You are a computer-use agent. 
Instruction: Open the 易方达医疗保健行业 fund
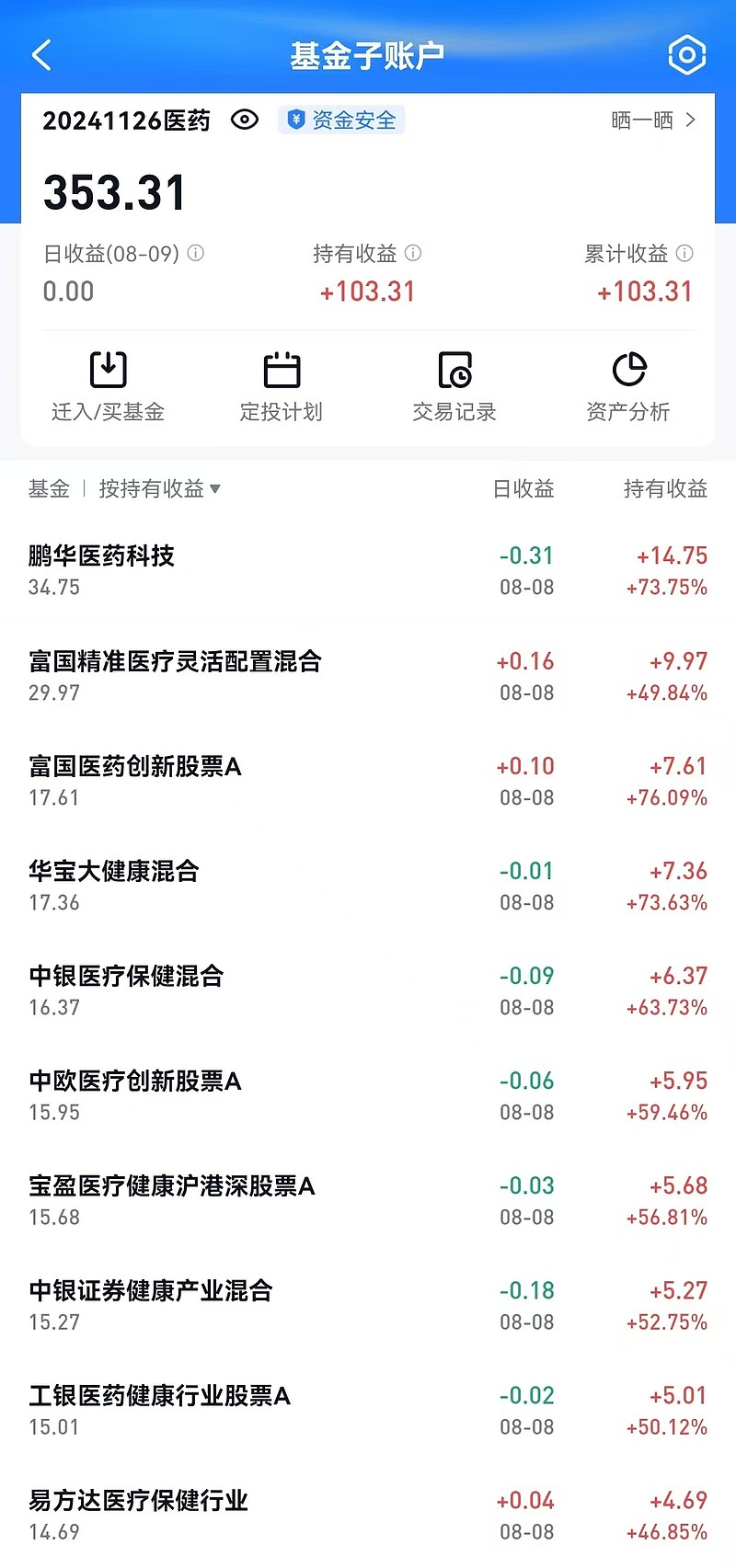pos(138,1501)
